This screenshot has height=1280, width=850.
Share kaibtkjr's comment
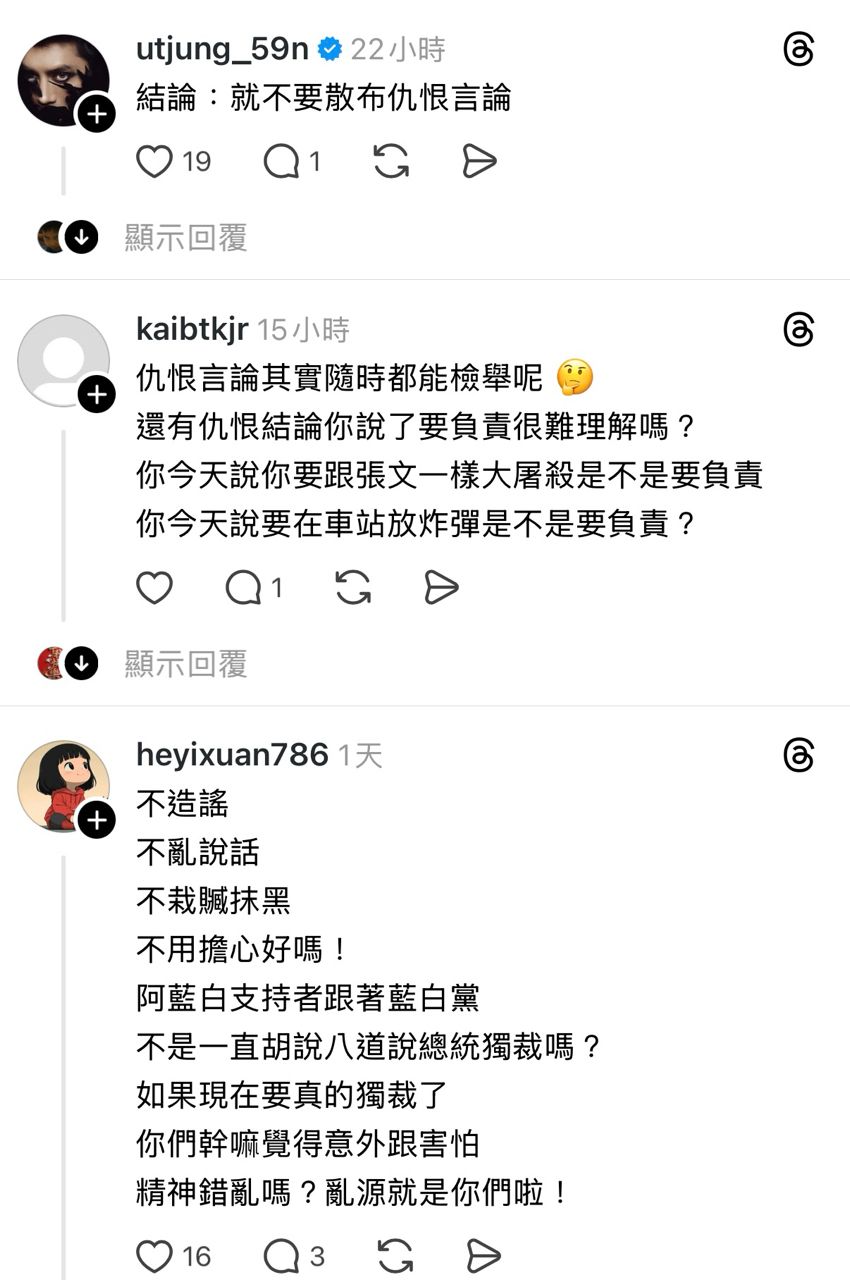tap(441, 588)
